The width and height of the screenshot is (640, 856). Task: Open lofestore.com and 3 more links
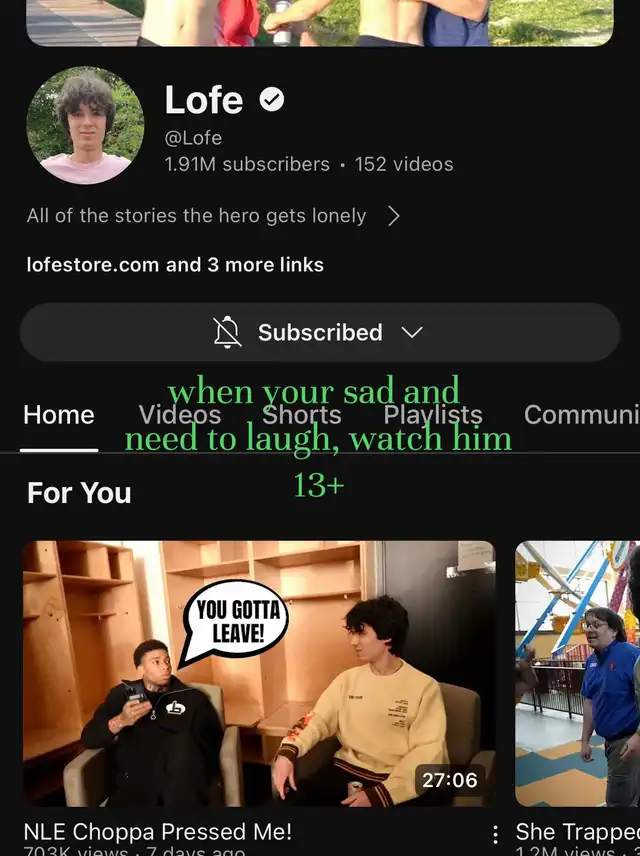[175, 265]
